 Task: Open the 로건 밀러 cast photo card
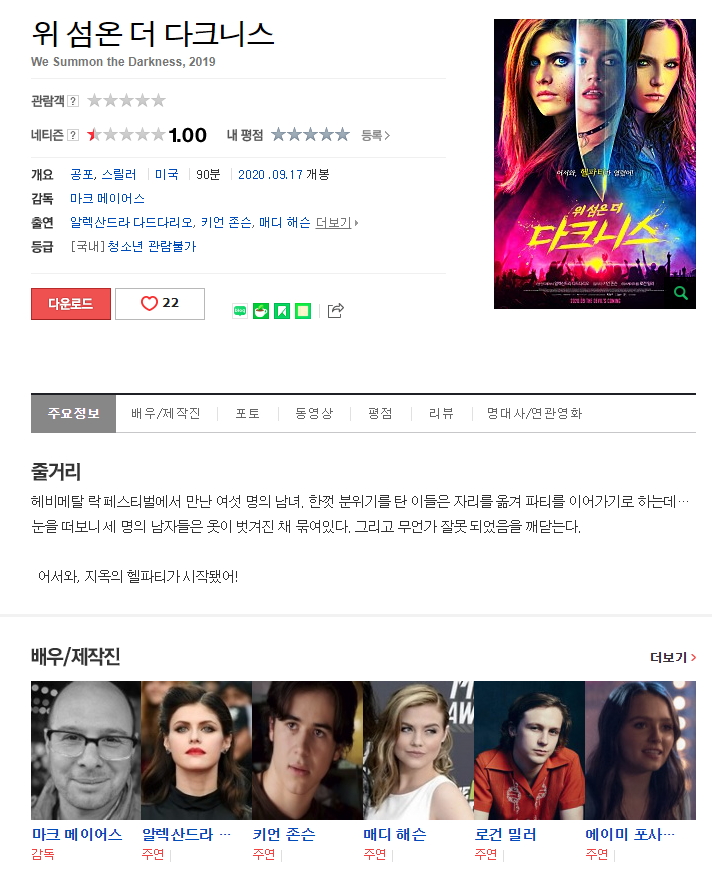pyautogui.click(x=528, y=750)
